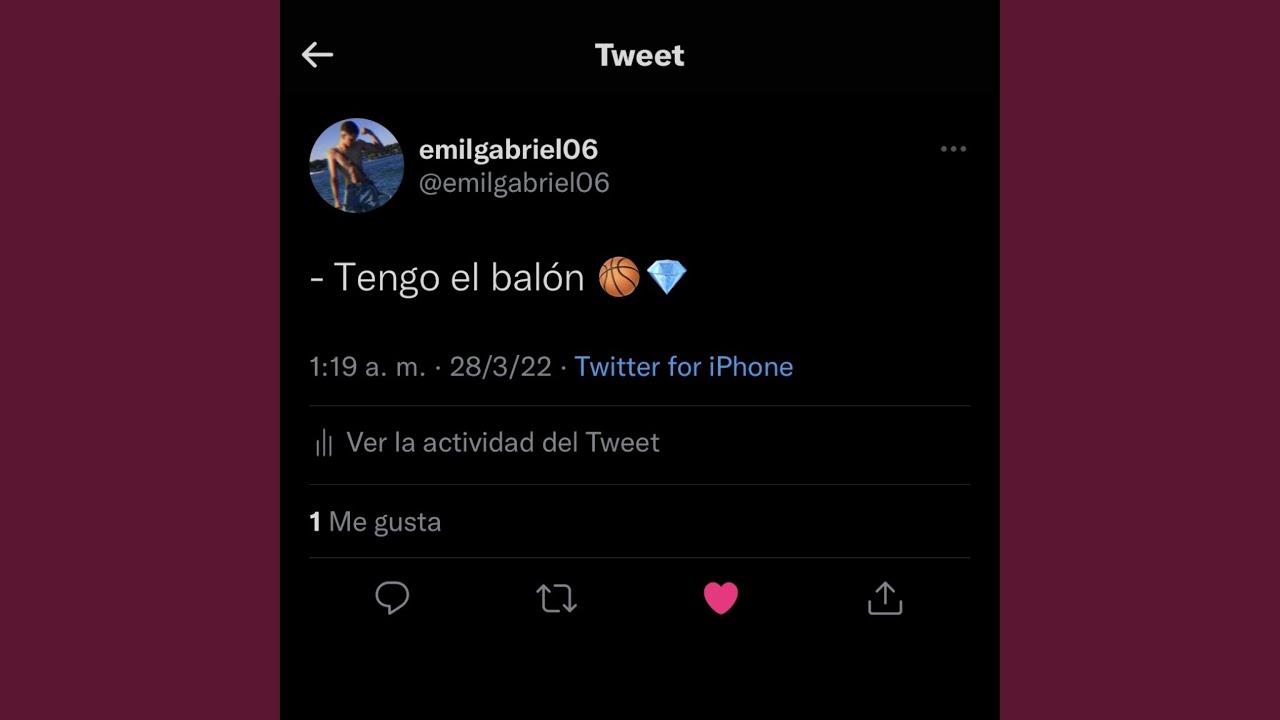Share this tweet
Viewport: 1280px width, 720px height.
(885, 598)
